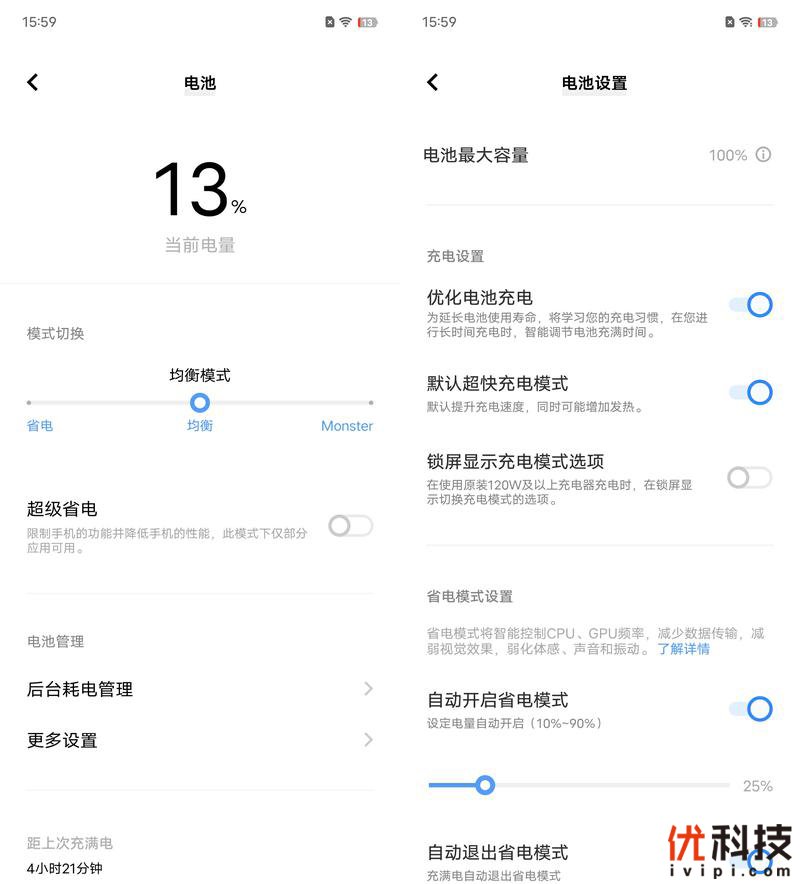Turn off 自动开启省电模式

pos(750,709)
